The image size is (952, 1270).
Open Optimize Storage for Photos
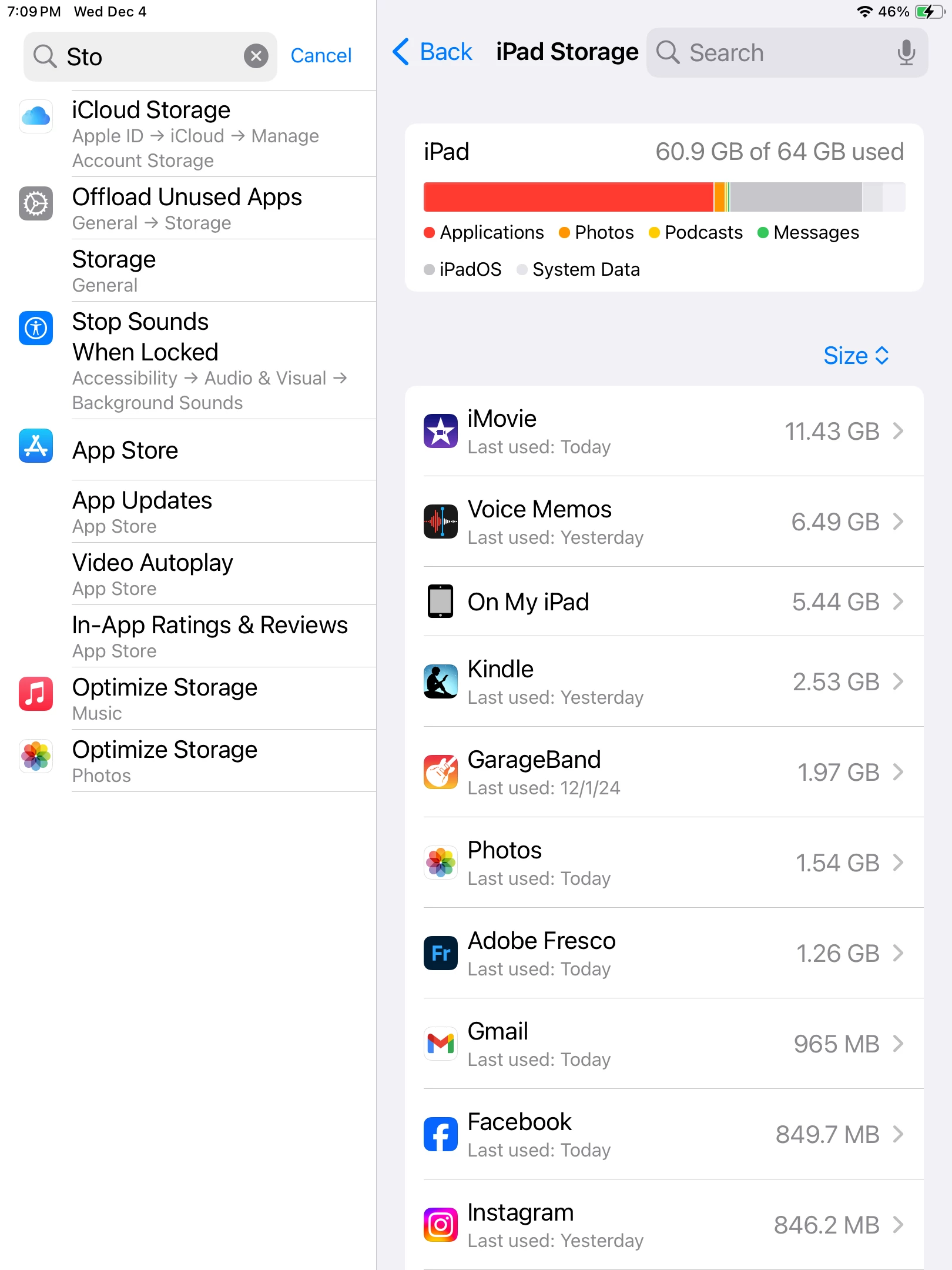[x=194, y=761]
